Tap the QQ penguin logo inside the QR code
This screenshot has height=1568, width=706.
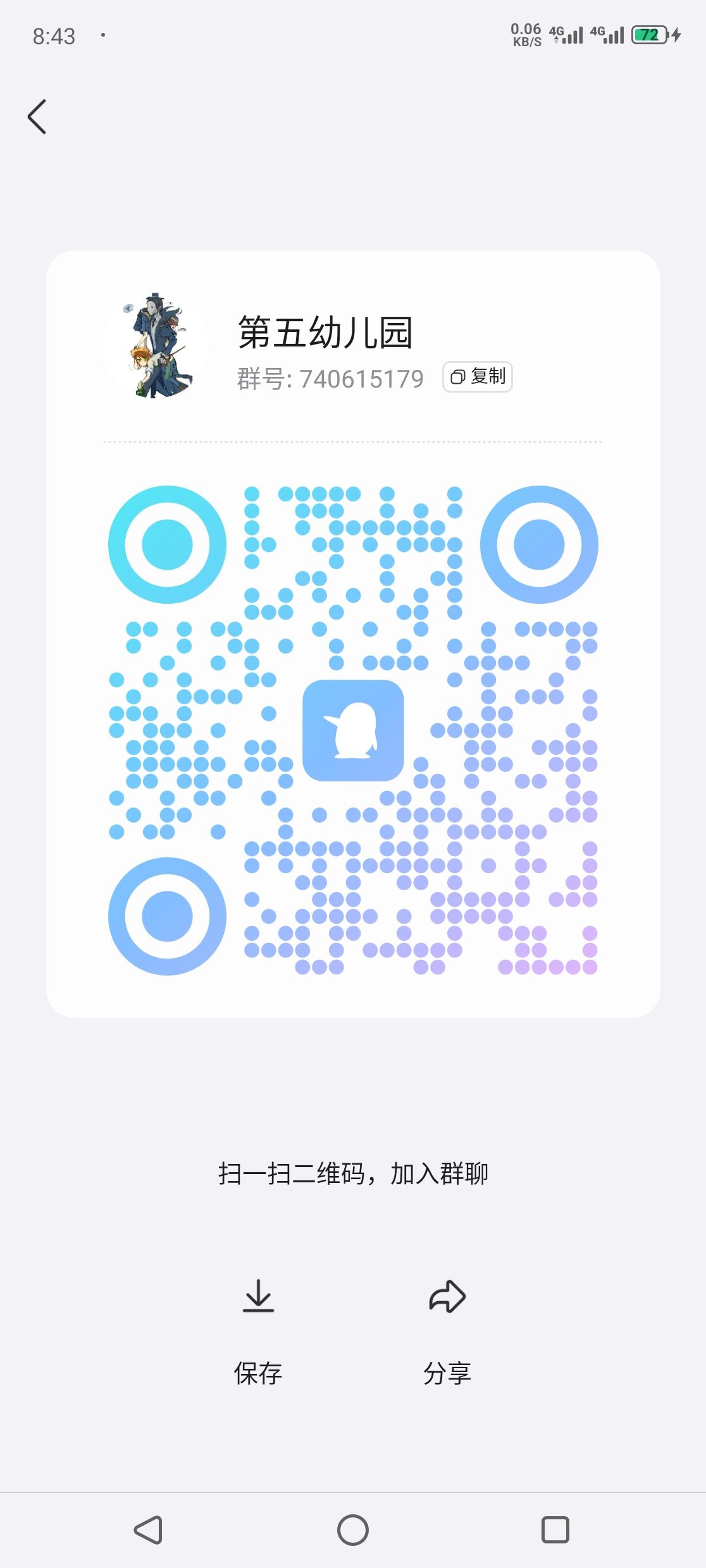pyautogui.click(x=353, y=730)
